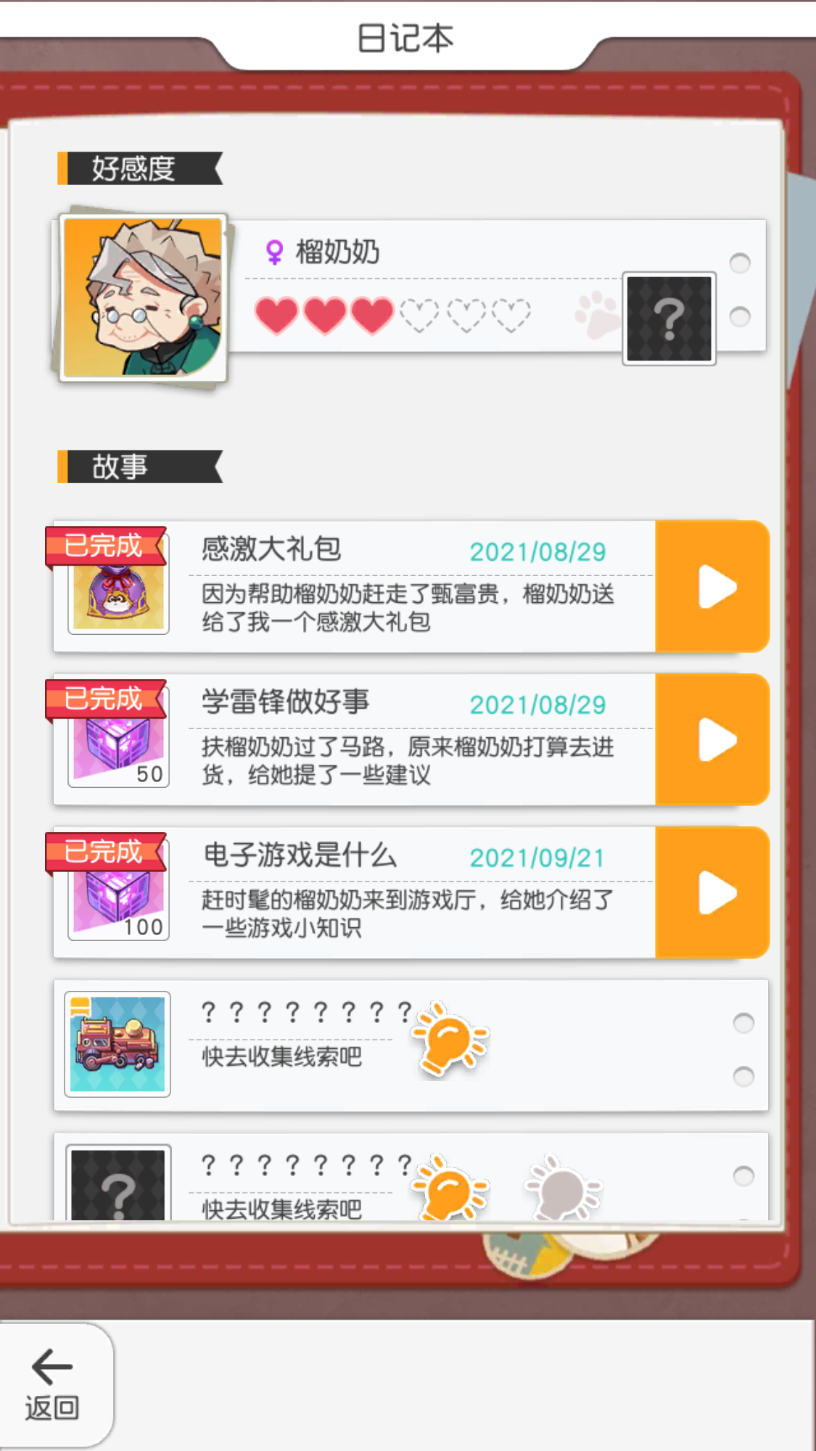
Task: Replay the 感激大礼包 story
Action: click(x=714, y=587)
